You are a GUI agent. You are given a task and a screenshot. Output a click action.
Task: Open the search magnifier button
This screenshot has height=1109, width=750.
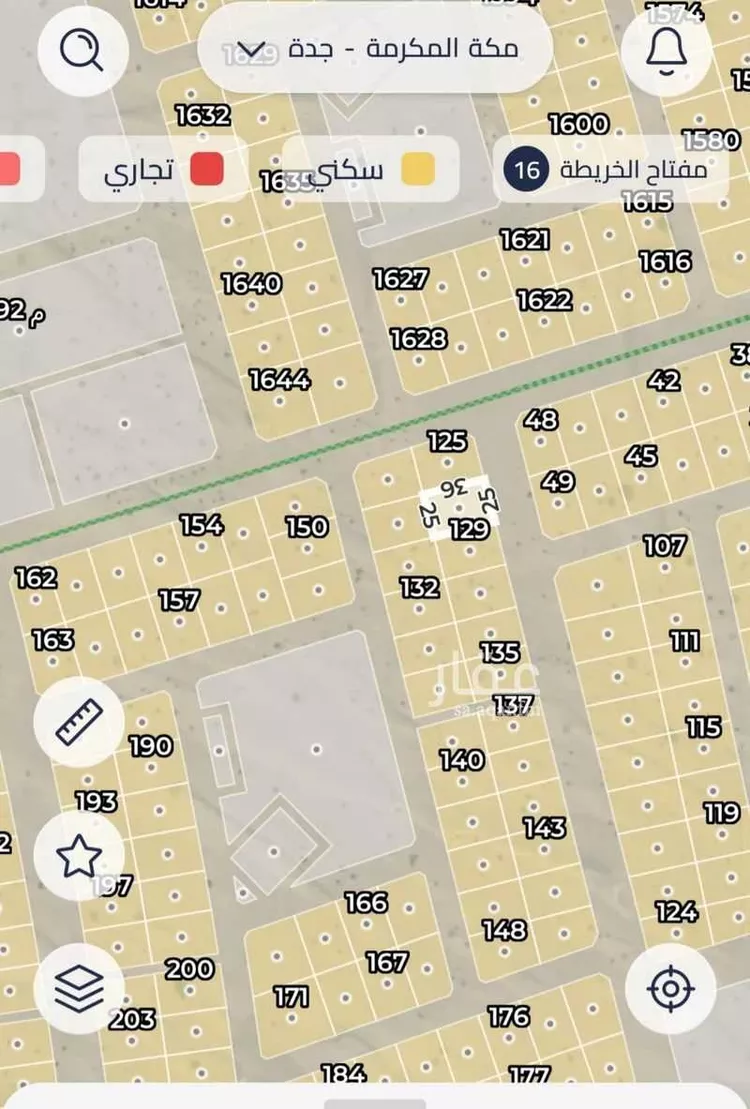(x=83, y=50)
